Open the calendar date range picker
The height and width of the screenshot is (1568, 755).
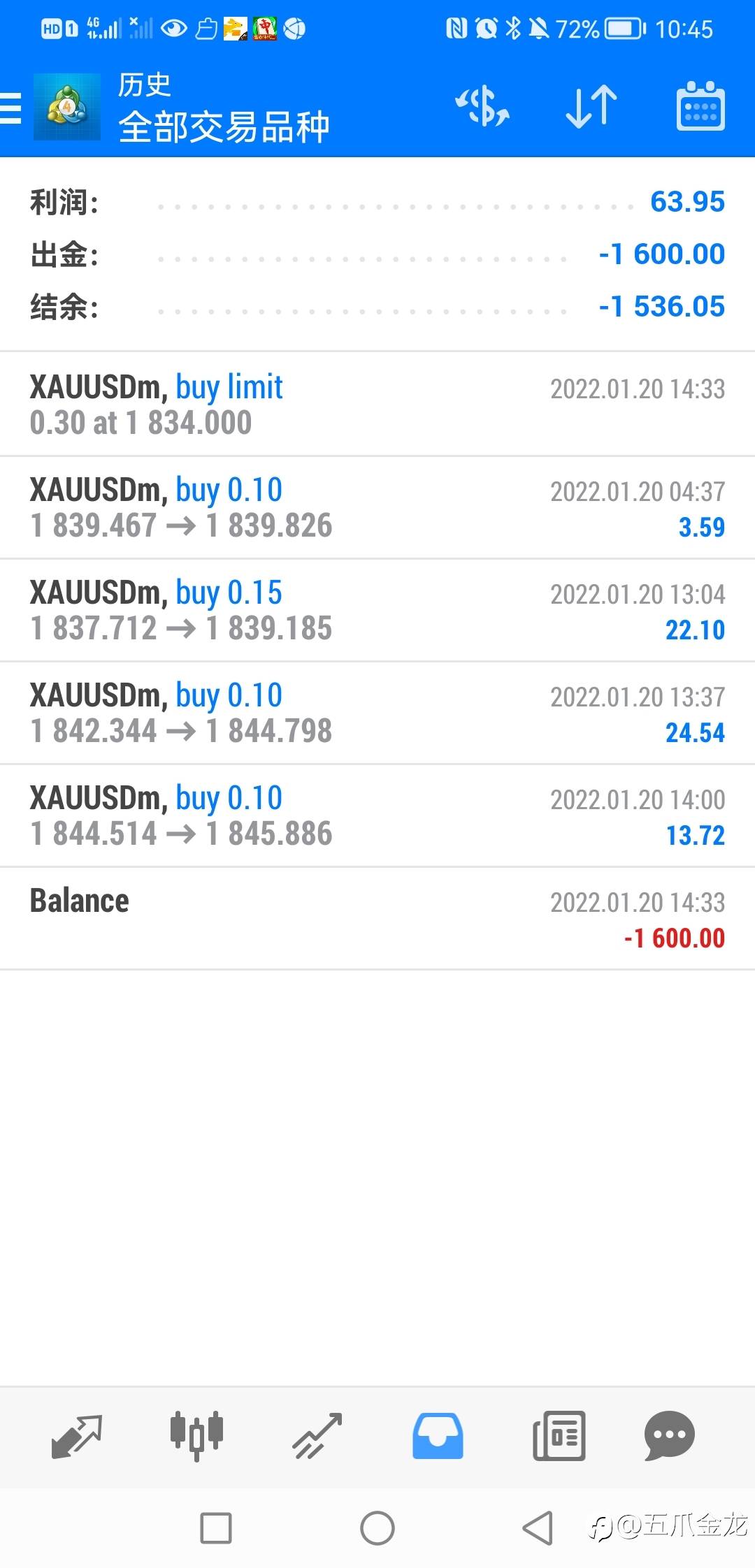click(x=700, y=106)
